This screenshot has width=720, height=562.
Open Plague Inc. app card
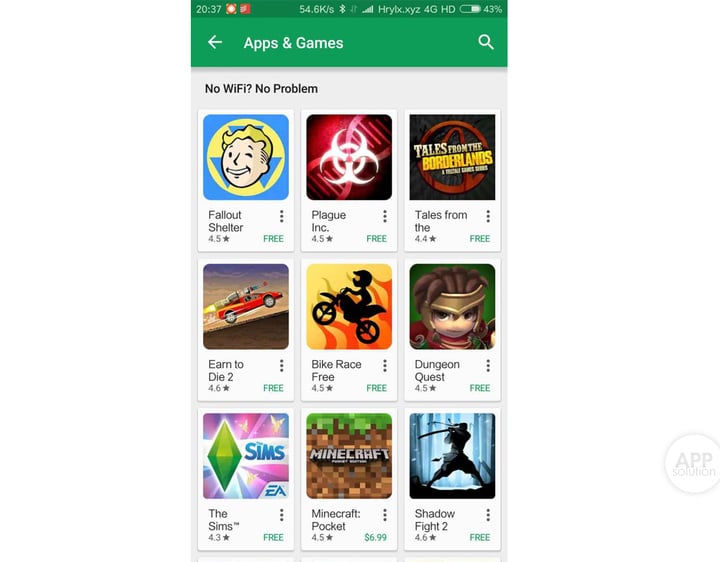[x=349, y=158]
